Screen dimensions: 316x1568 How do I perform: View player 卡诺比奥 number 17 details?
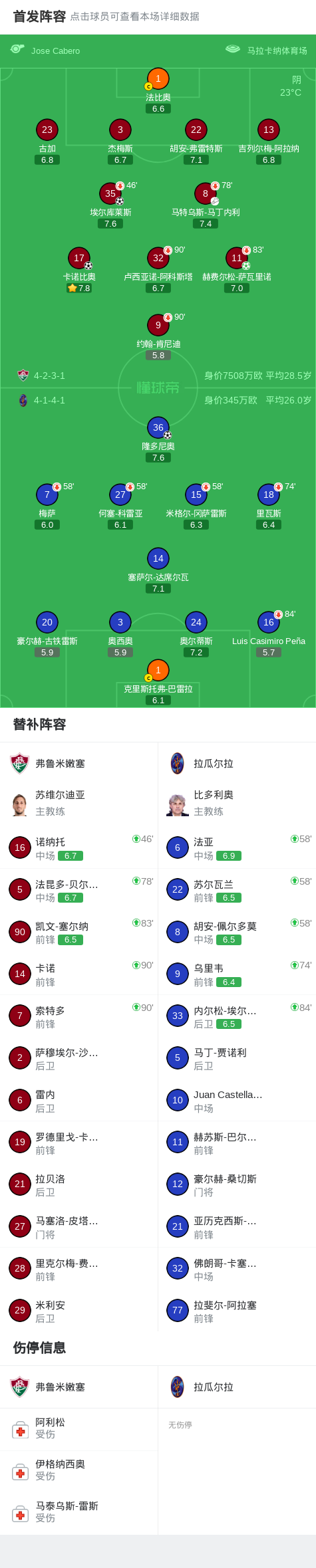pos(79,269)
